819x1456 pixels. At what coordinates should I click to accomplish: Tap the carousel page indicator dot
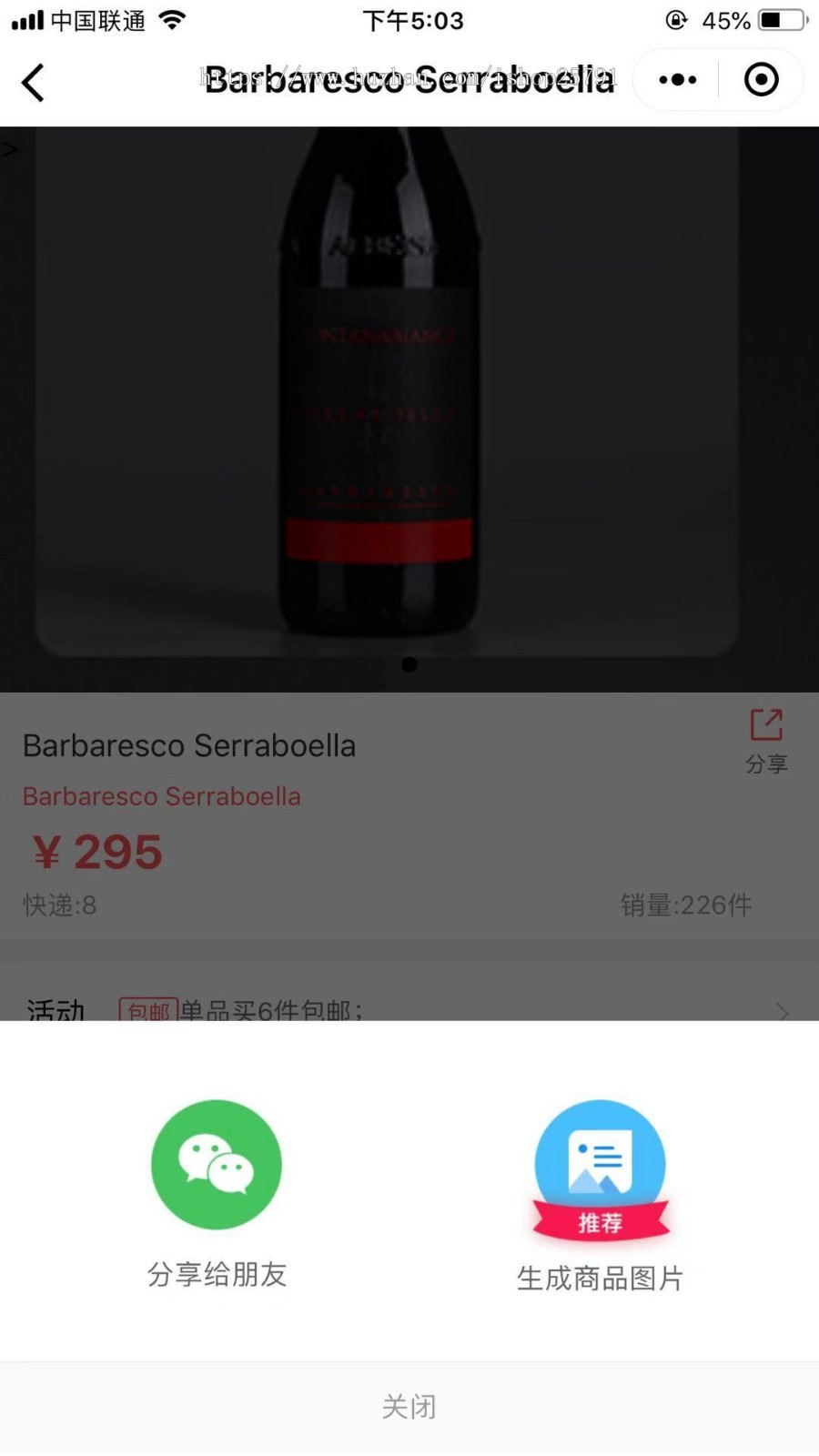click(x=409, y=665)
